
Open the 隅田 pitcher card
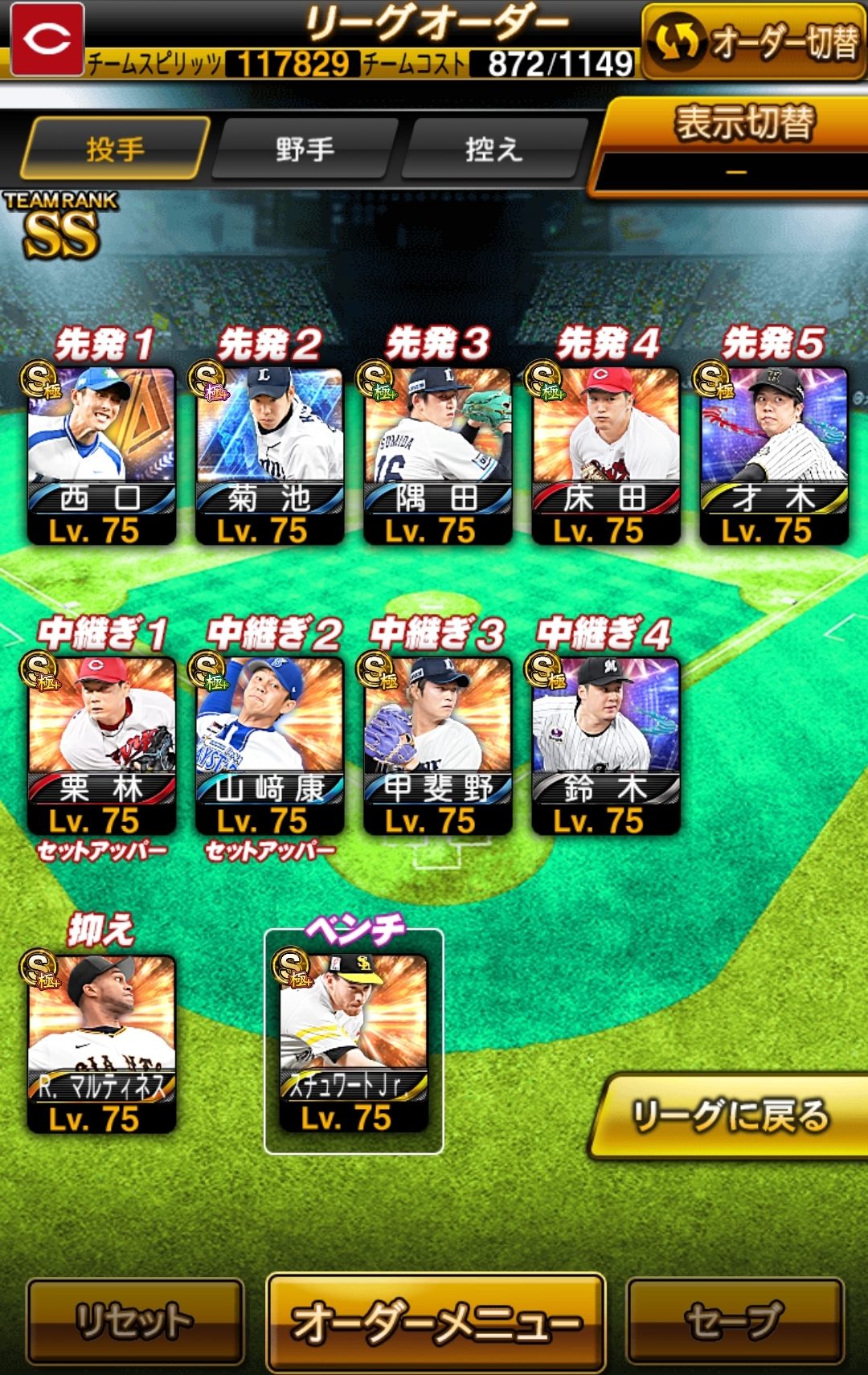pyautogui.click(x=437, y=456)
